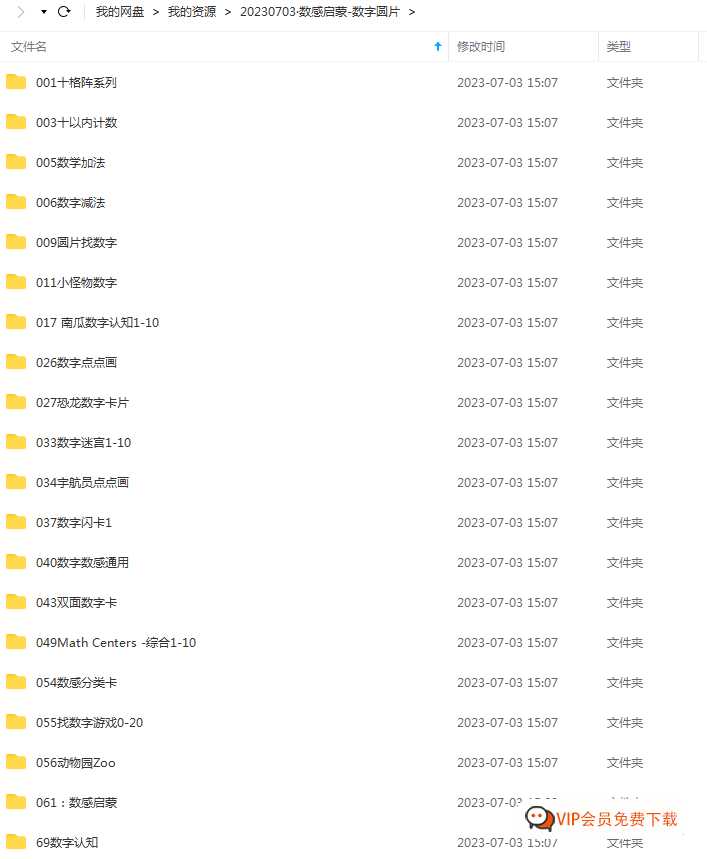Image resolution: width=707 pixels, height=859 pixels.
Task: Open folder 005数学加法
Action: pos(70,163)
